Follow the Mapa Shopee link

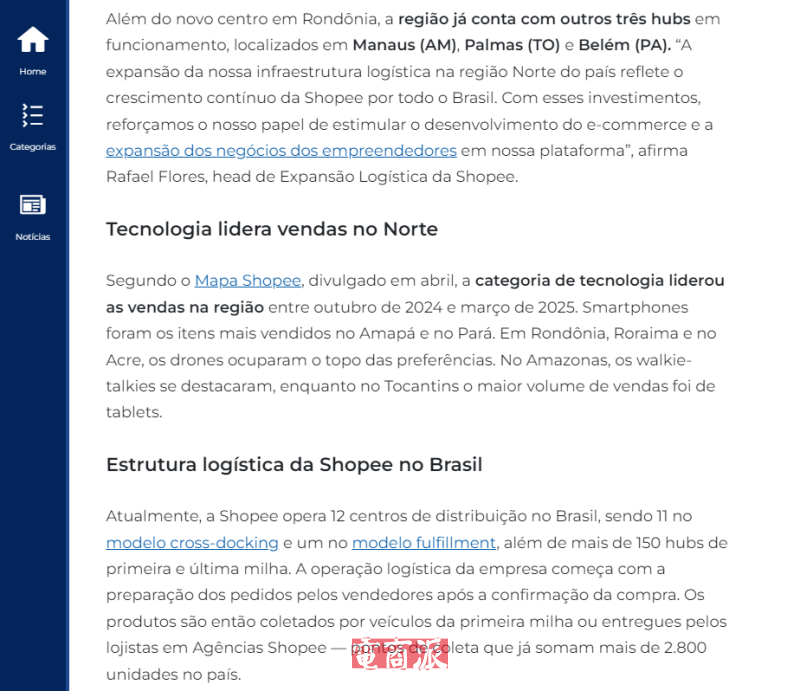248,281
